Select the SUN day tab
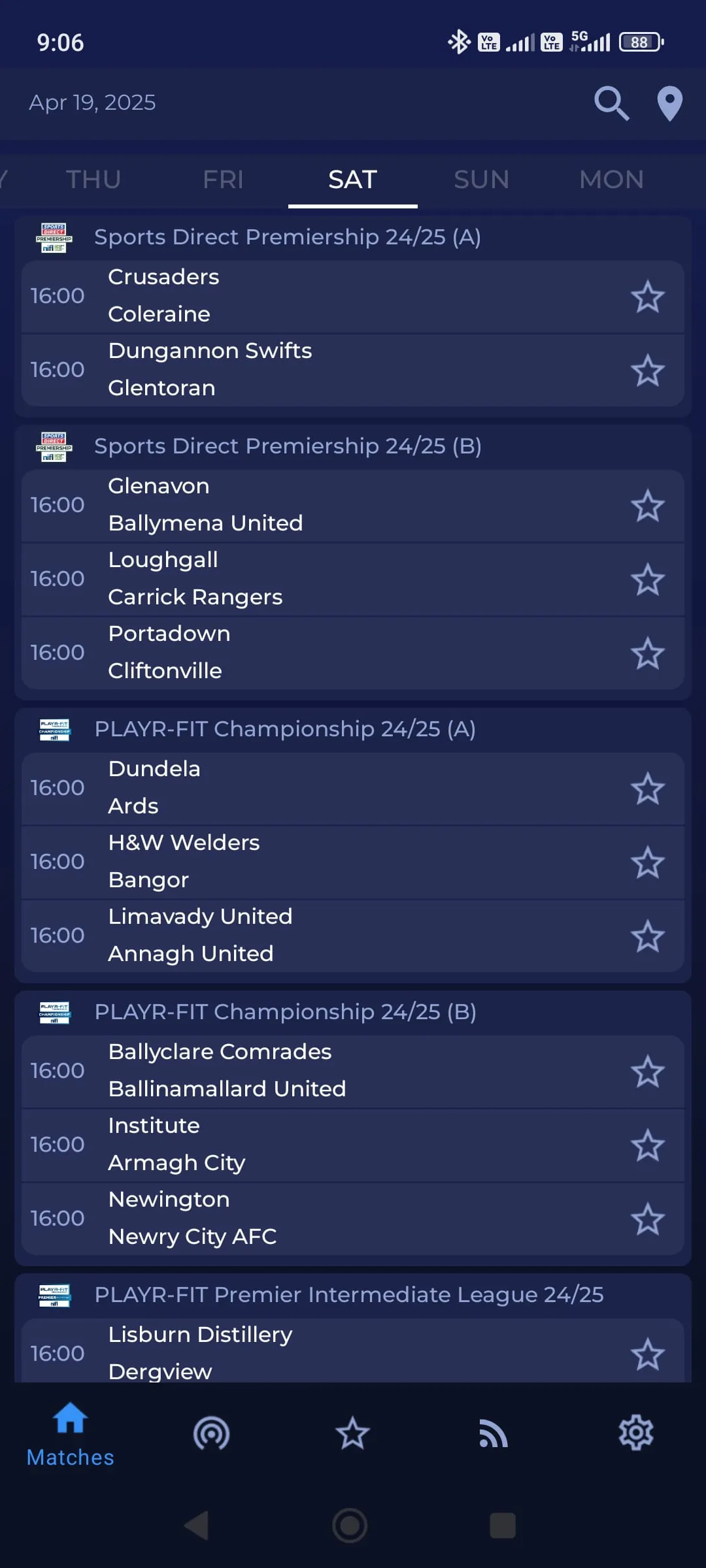This screenshot has height=1568, width=706. 482,180
